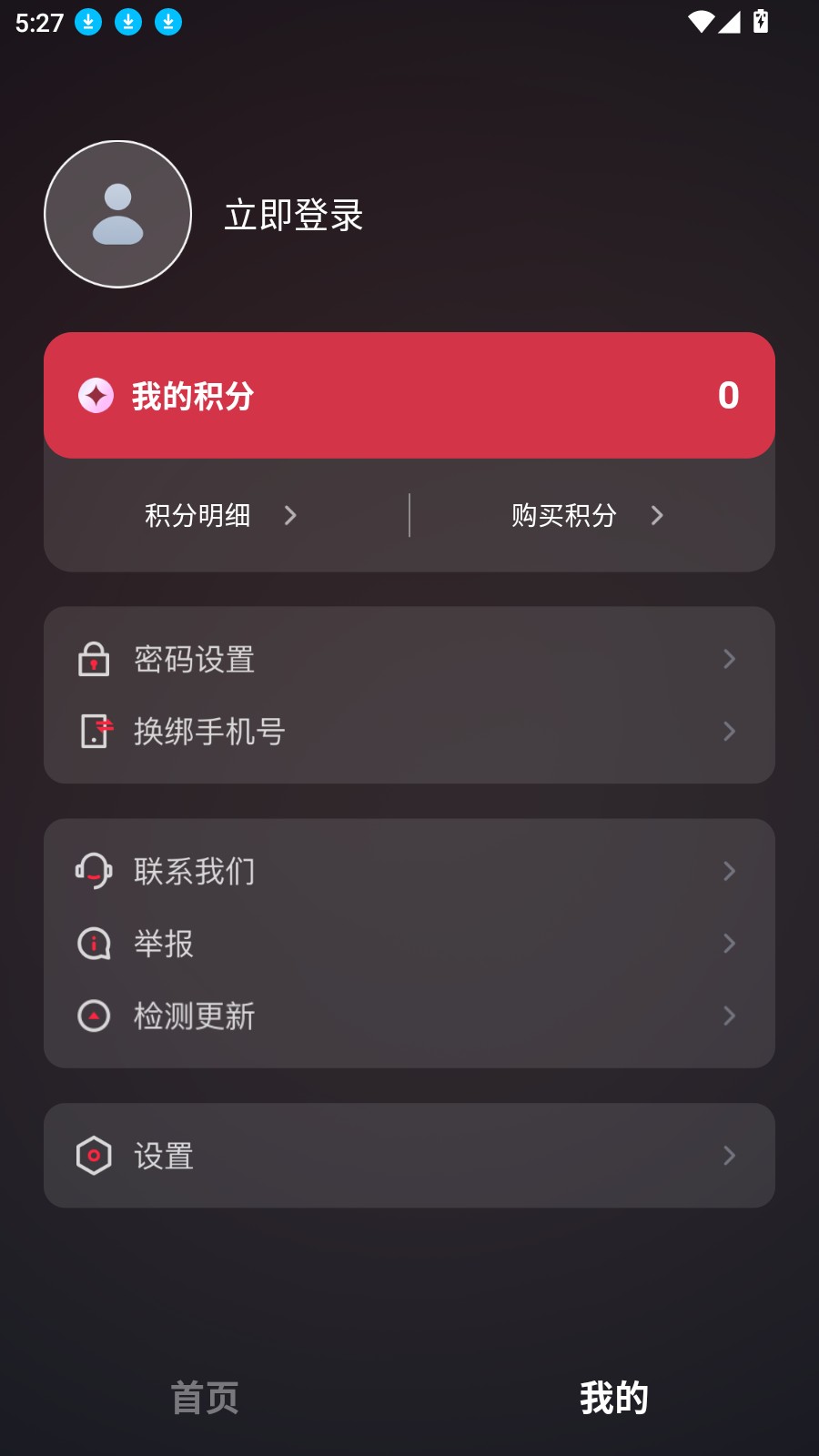The height and width of the screenshot is (1456, 819).
Task: Select the lock icon beside 密码设置
Action: pyautogui.click(x=94, y=659)
